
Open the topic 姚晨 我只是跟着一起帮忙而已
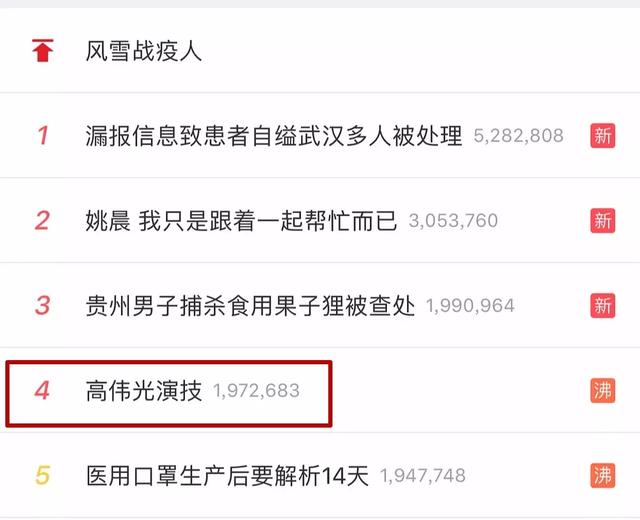pos(241,221)
